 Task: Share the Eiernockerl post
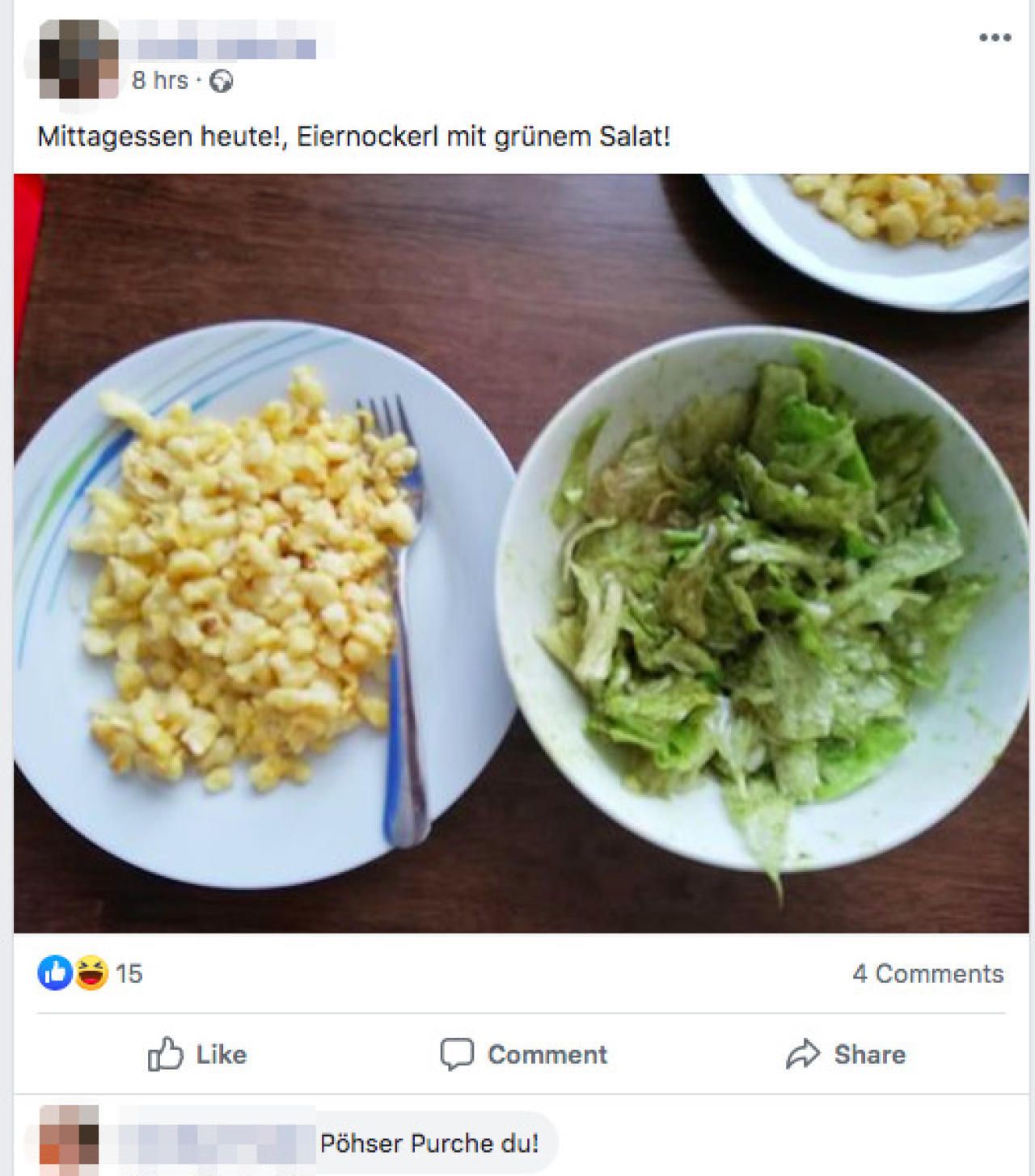[x=846, y=1054]
